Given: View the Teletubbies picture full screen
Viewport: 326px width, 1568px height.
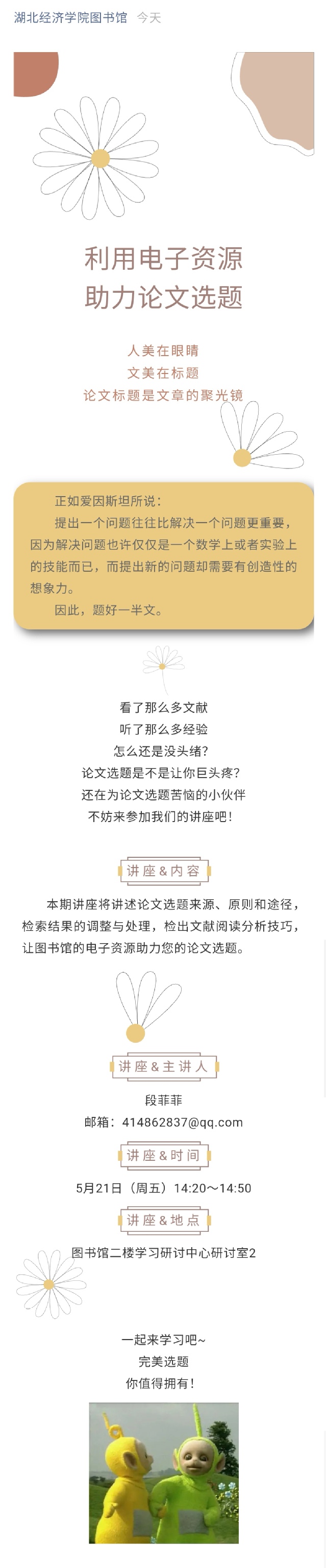Looking at the screenshot, I should click(x=163, y=1472).
